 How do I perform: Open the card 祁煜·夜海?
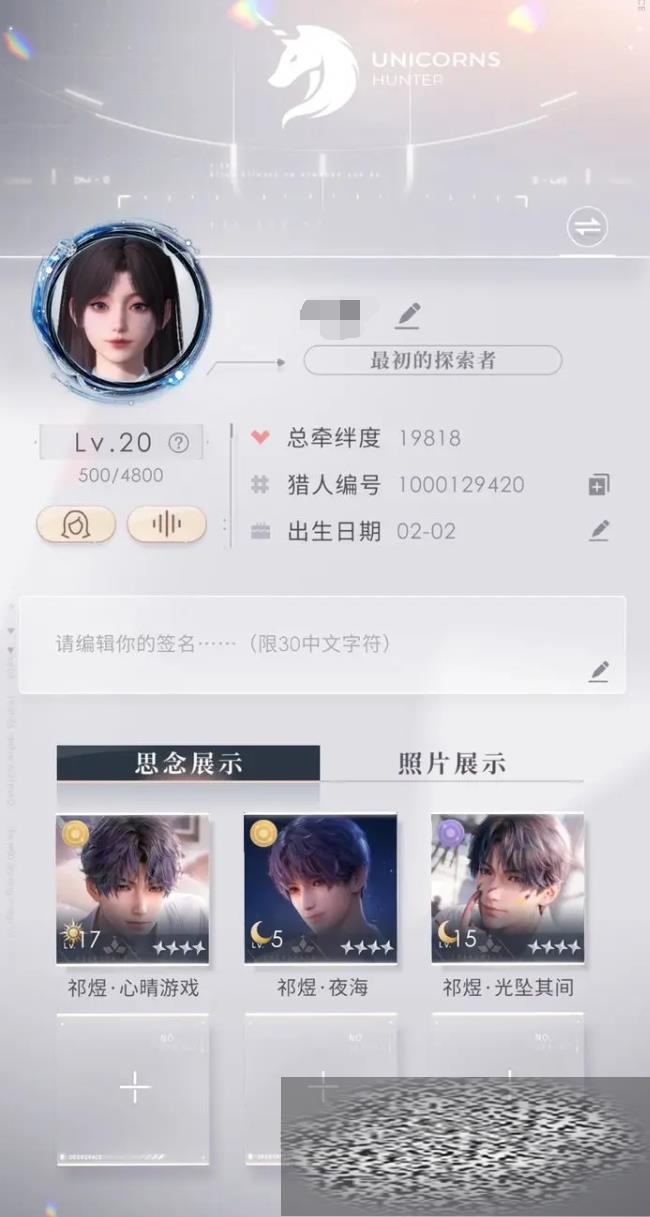point(321,889)
